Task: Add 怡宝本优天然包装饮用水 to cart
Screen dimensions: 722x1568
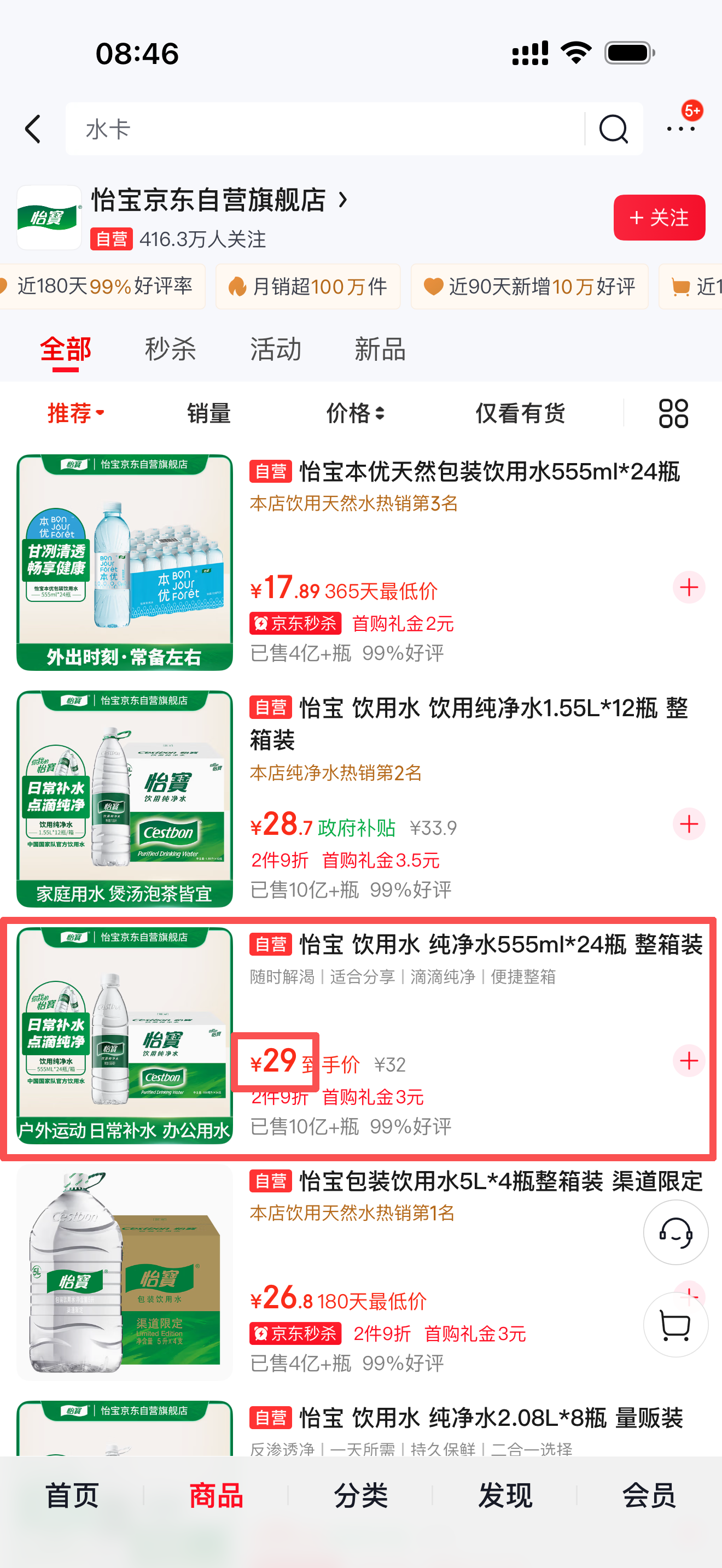Action: point(689,587)
